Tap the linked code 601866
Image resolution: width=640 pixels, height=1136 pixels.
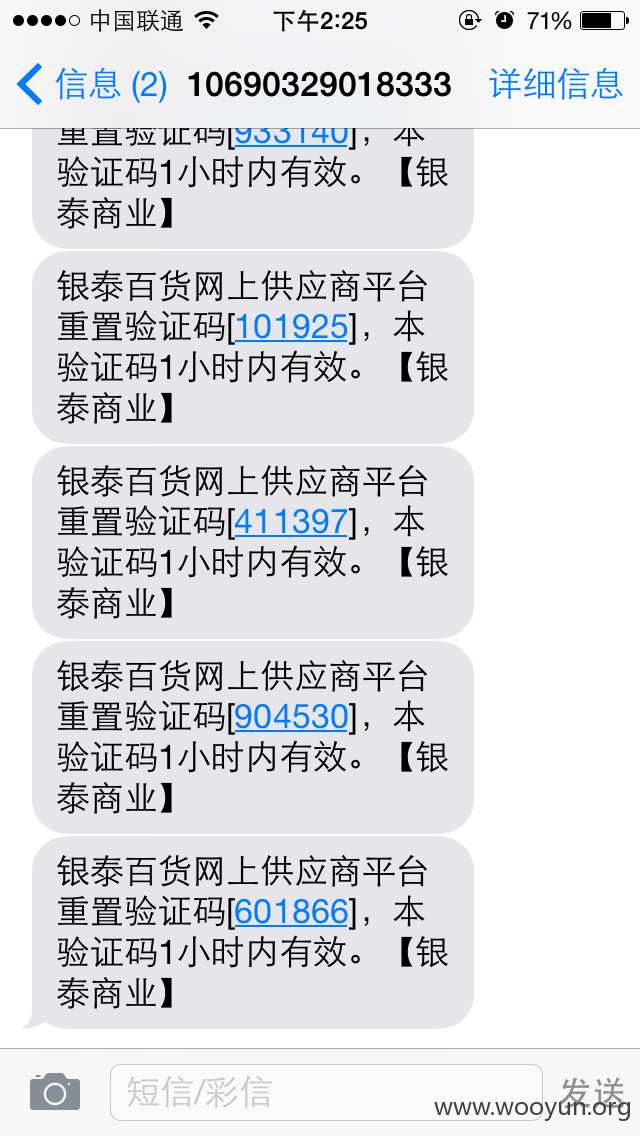(292, 911)
